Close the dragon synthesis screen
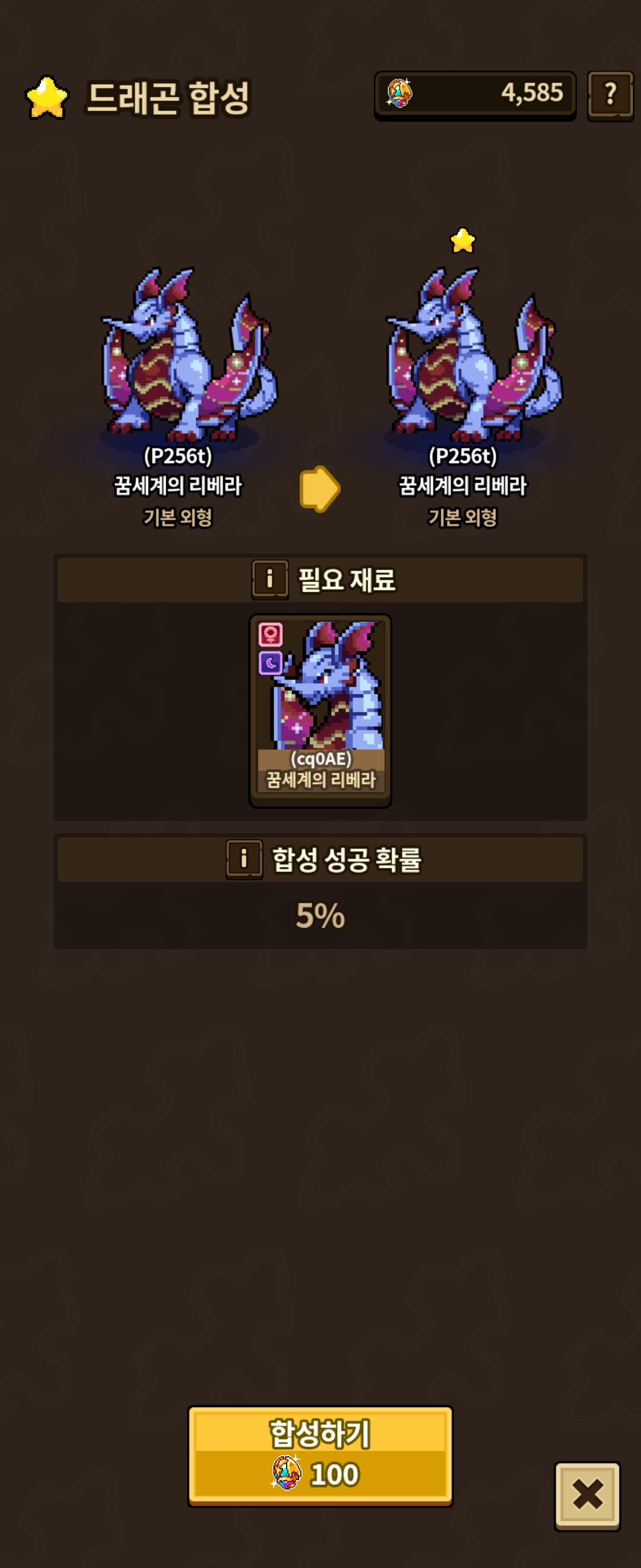641x1568 pixels. 587,1496
